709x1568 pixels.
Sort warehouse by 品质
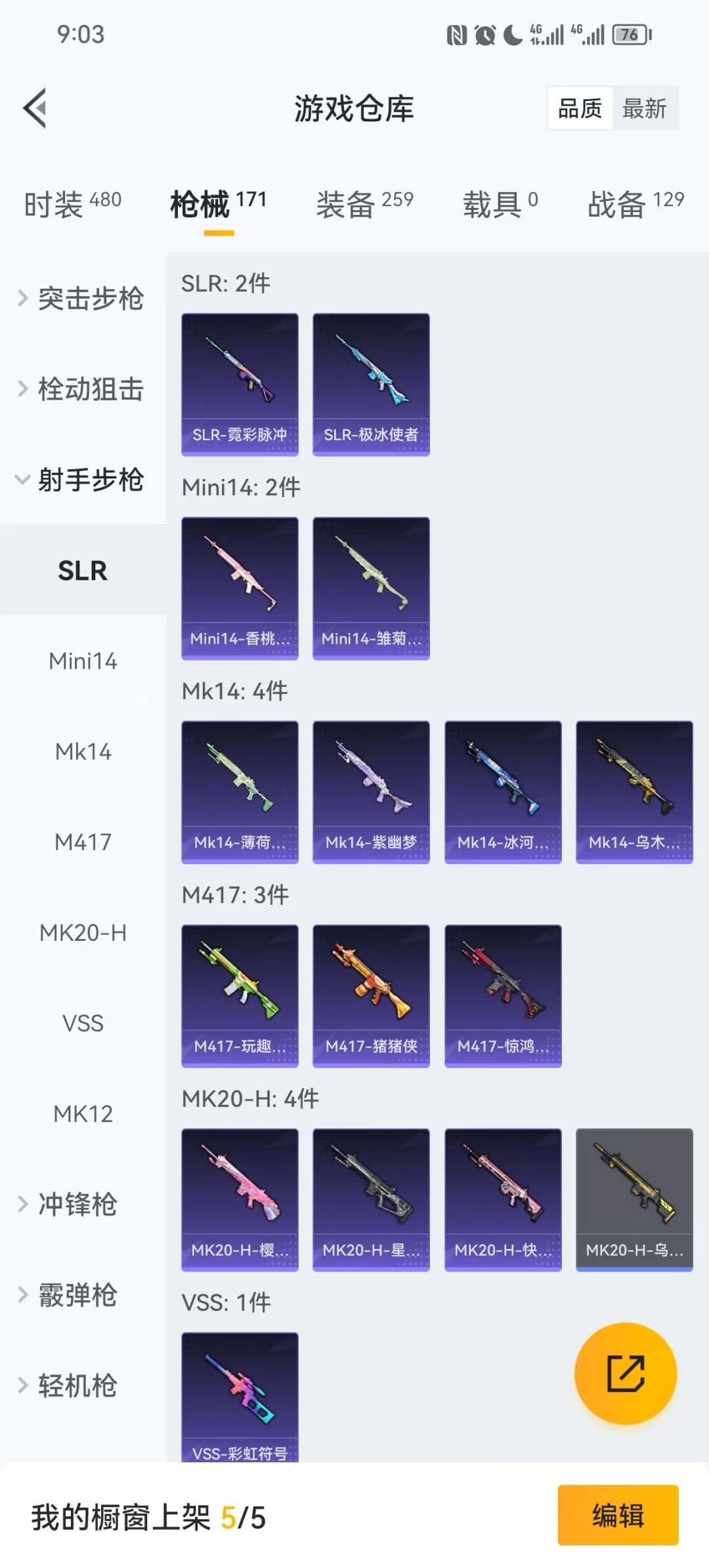[580, 108]
